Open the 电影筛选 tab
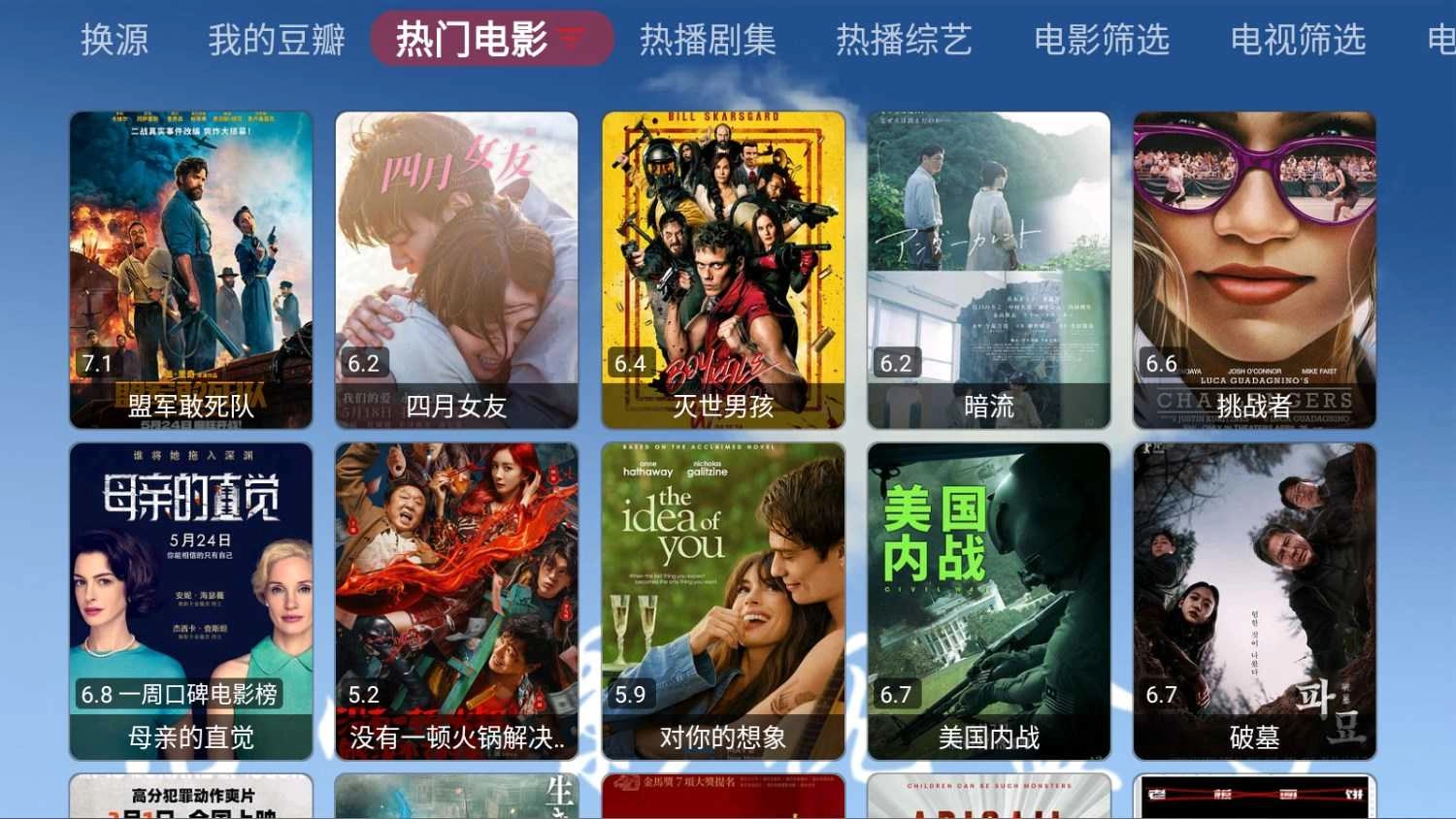 click(1102, 40)
